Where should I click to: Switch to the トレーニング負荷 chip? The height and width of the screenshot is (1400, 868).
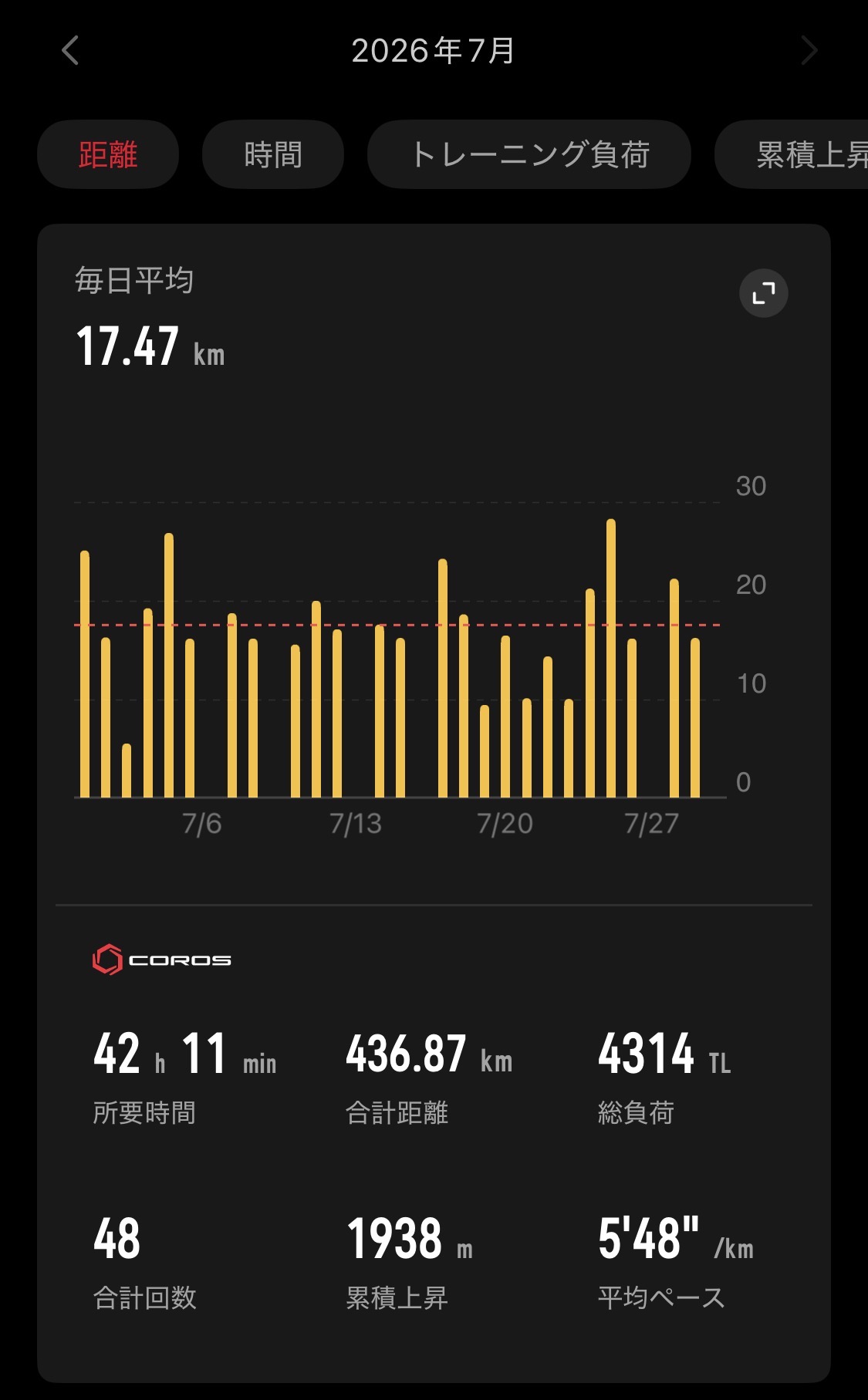[529, 154]
